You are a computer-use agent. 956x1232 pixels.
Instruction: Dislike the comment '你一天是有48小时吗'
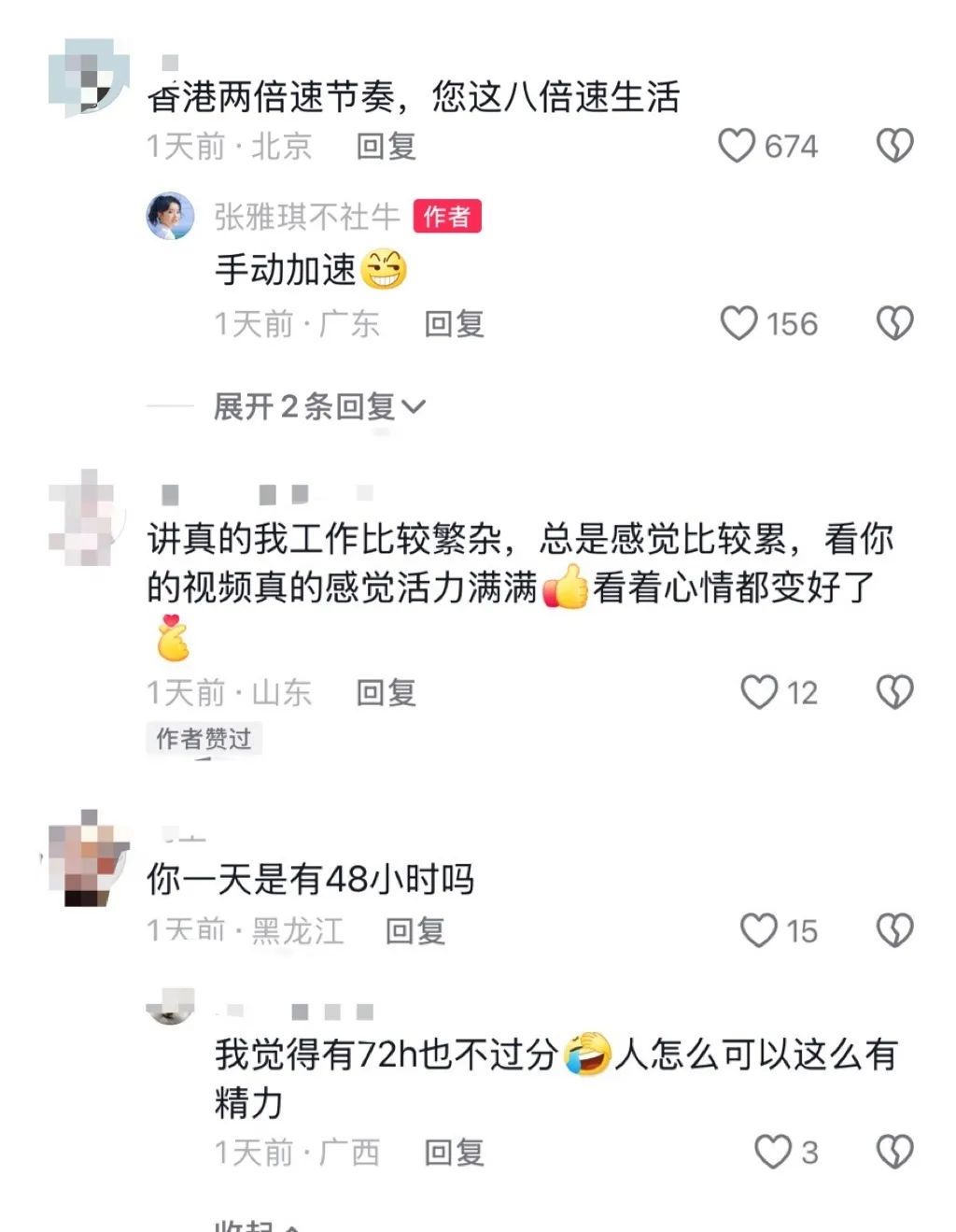(x=894, y=931)
